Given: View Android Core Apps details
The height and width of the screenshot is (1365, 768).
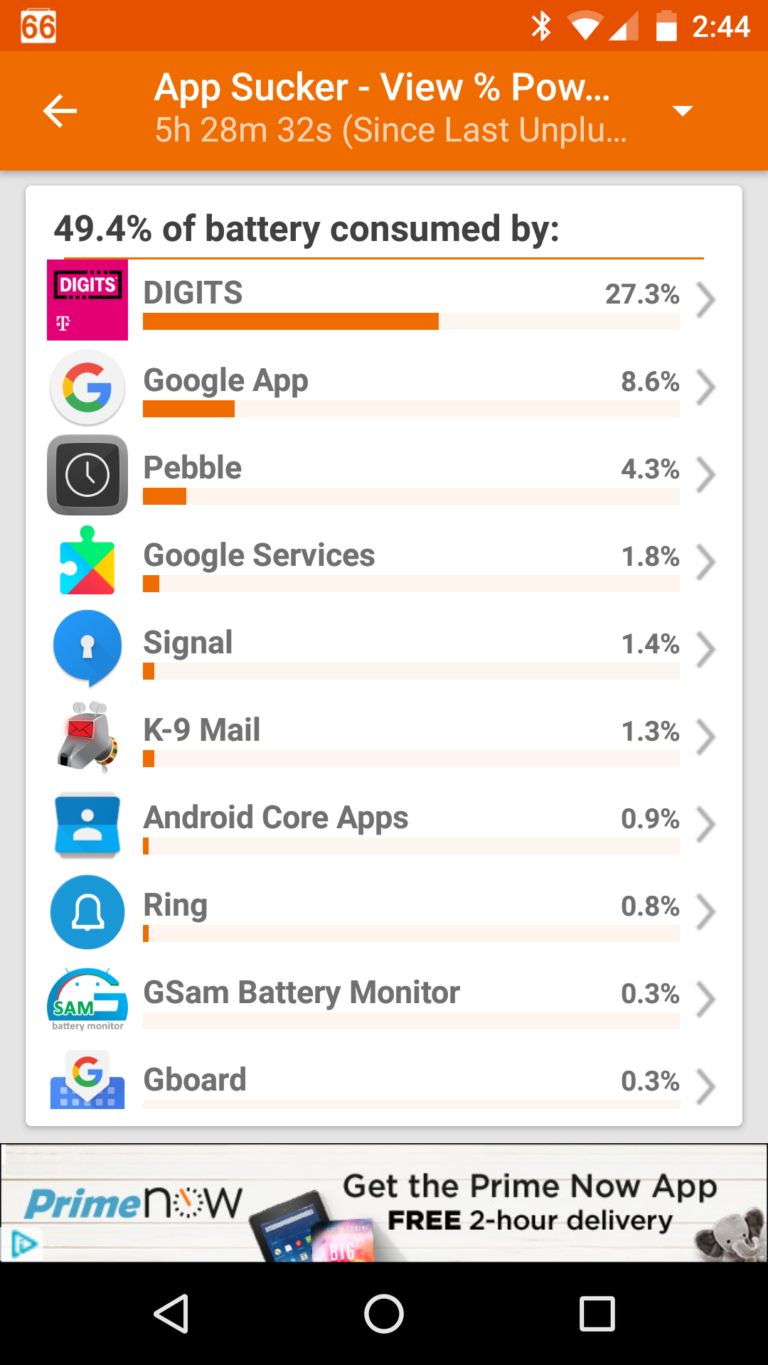Looking at the screenshot, I should 383,825.
